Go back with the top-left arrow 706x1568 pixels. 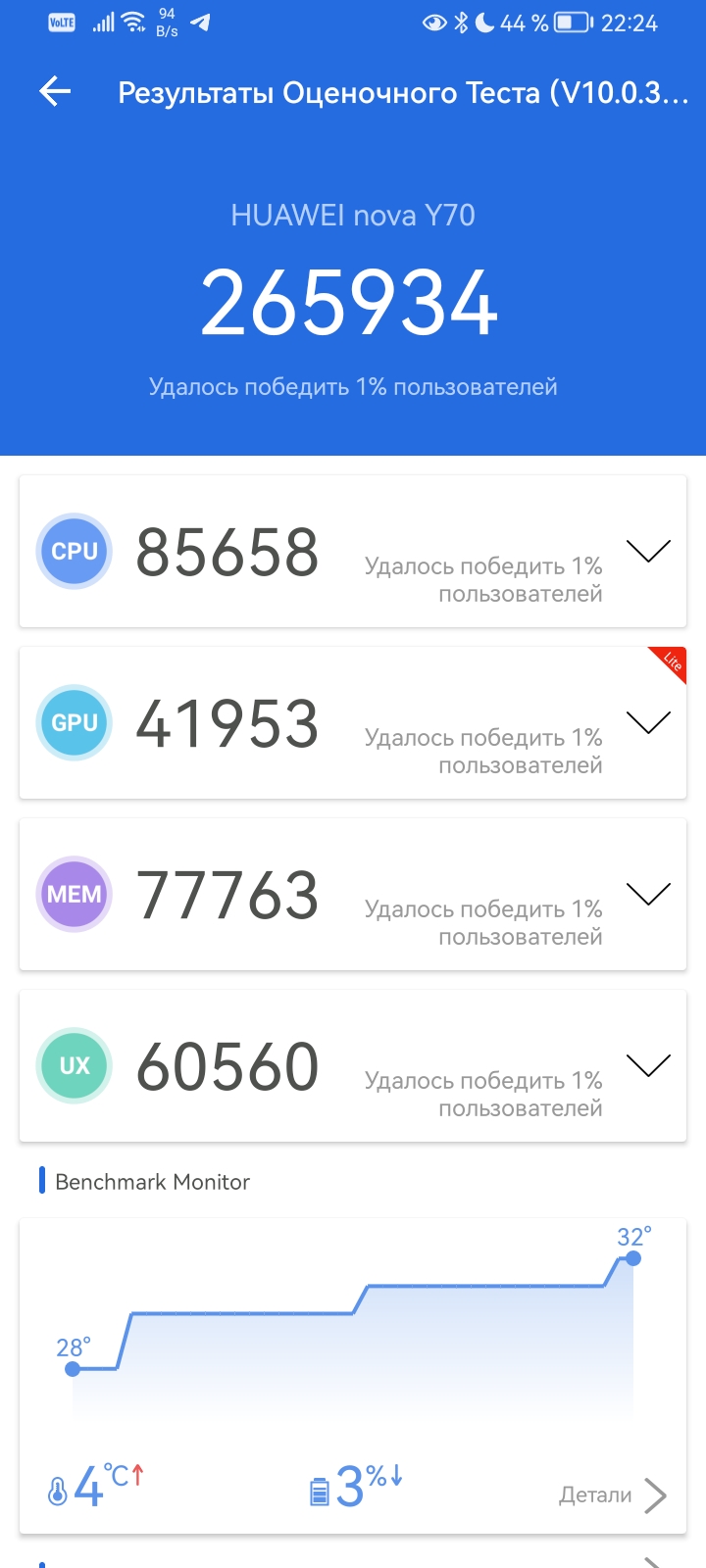click(x=55, y=92)
